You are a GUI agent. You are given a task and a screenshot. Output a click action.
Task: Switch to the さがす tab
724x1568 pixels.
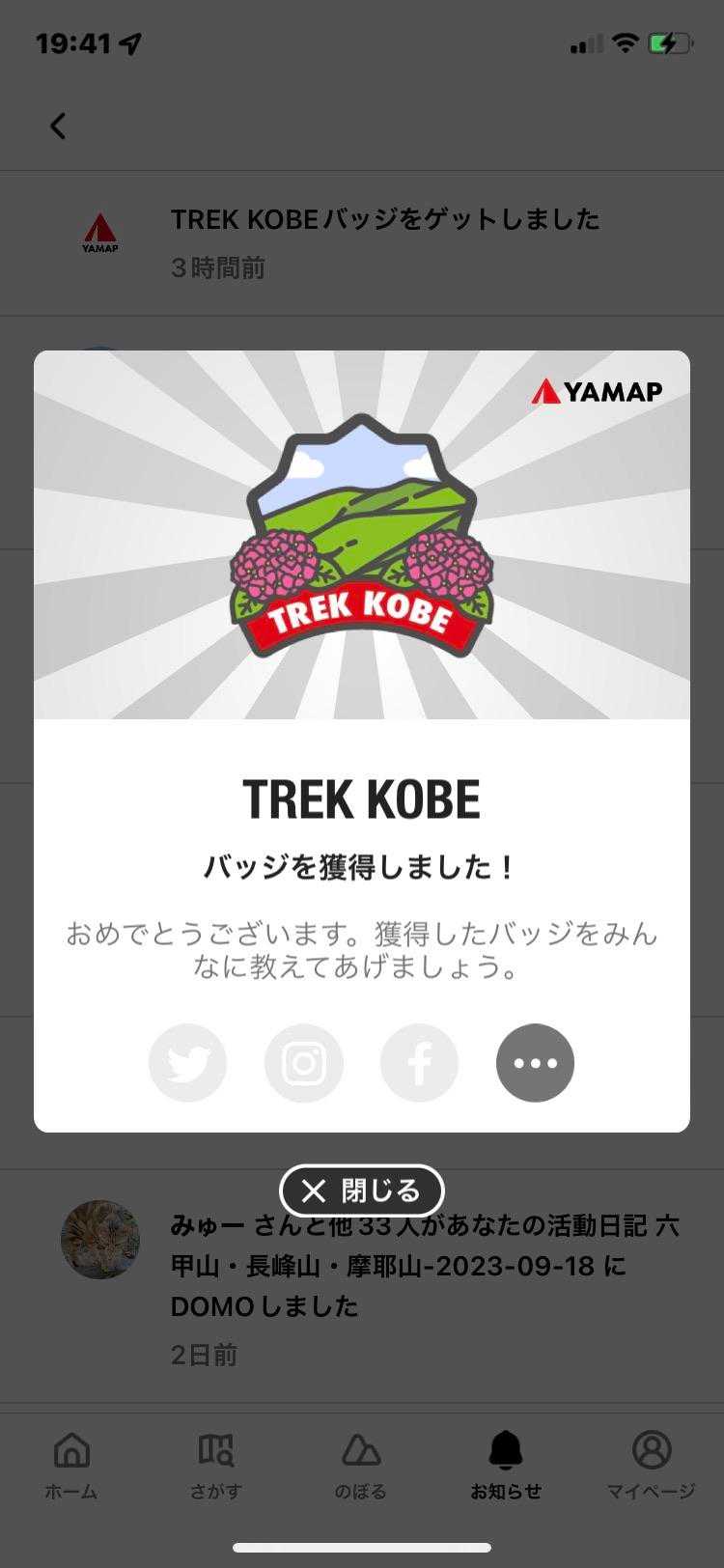(215, 1465)
